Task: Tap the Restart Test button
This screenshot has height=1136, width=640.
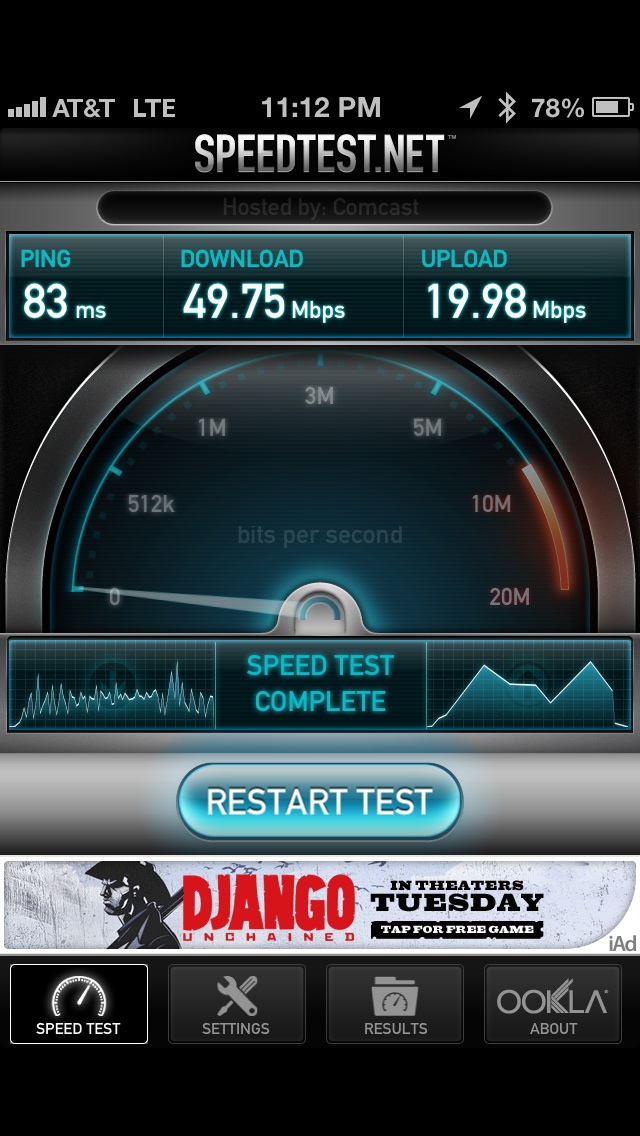Action: coord(320,801)
